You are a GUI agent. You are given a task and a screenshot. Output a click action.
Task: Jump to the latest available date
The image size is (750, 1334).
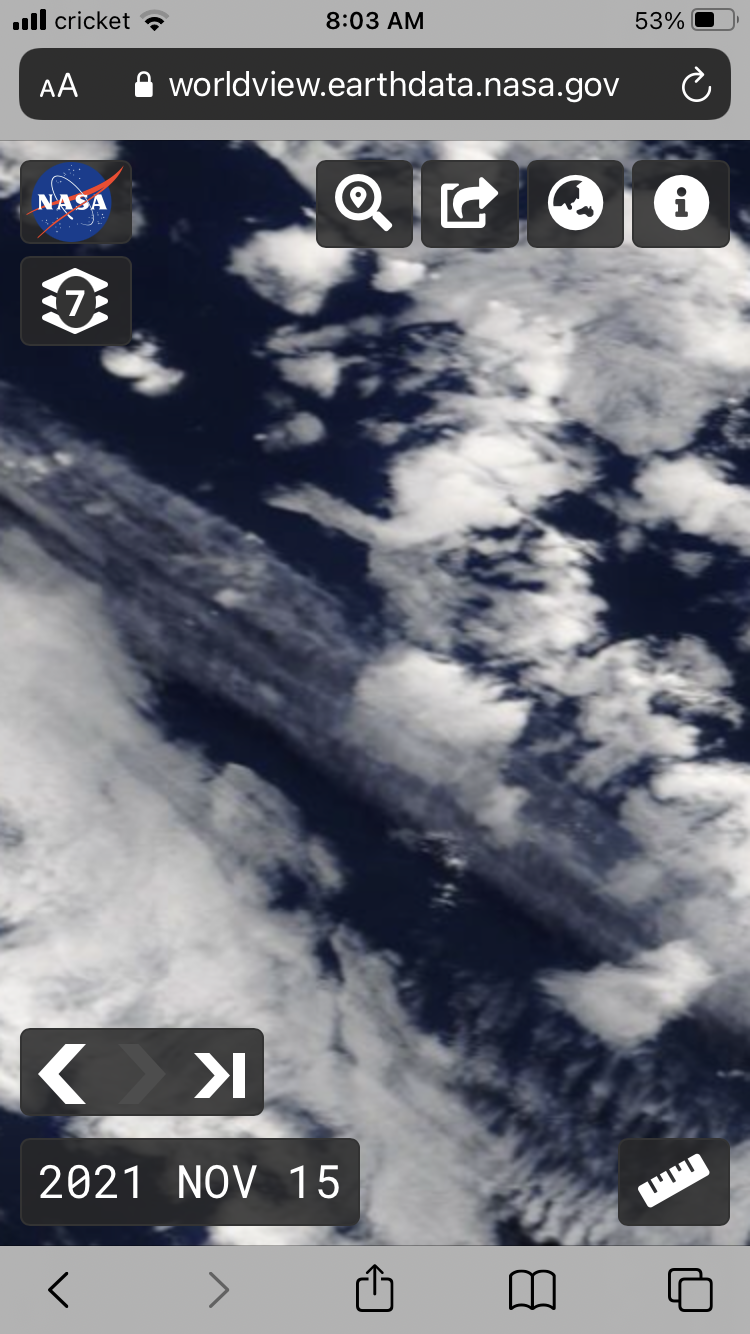point(220,1073)
